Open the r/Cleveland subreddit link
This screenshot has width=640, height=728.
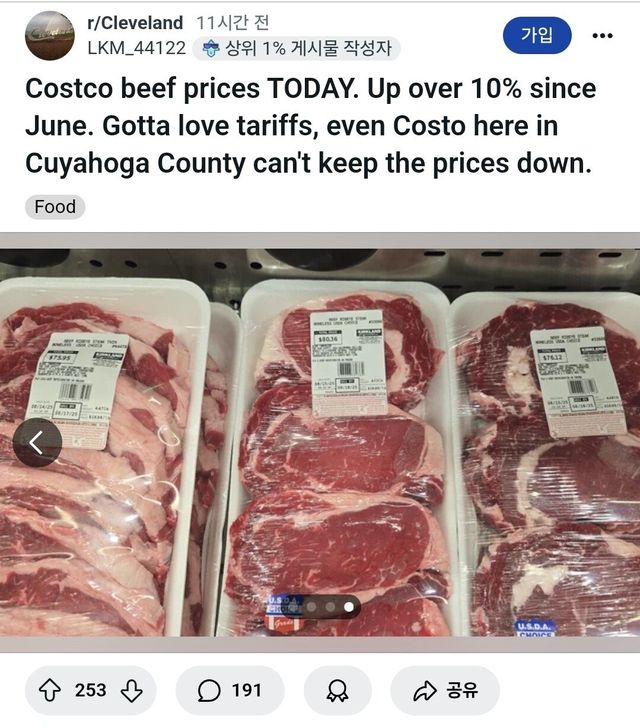click(x=136, y=22)
